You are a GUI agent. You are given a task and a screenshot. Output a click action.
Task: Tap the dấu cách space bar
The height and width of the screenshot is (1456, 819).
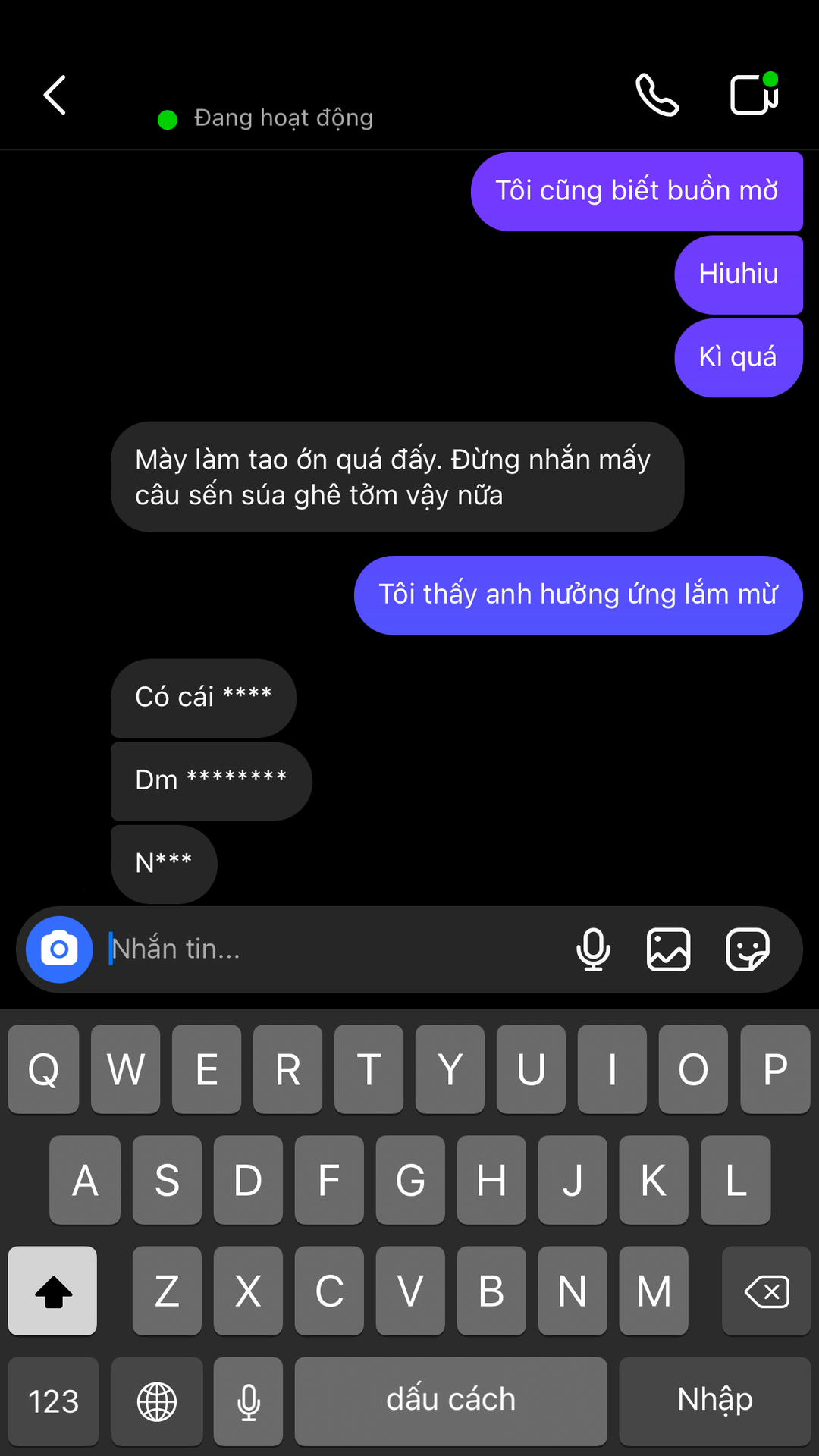pos(450,1401)
